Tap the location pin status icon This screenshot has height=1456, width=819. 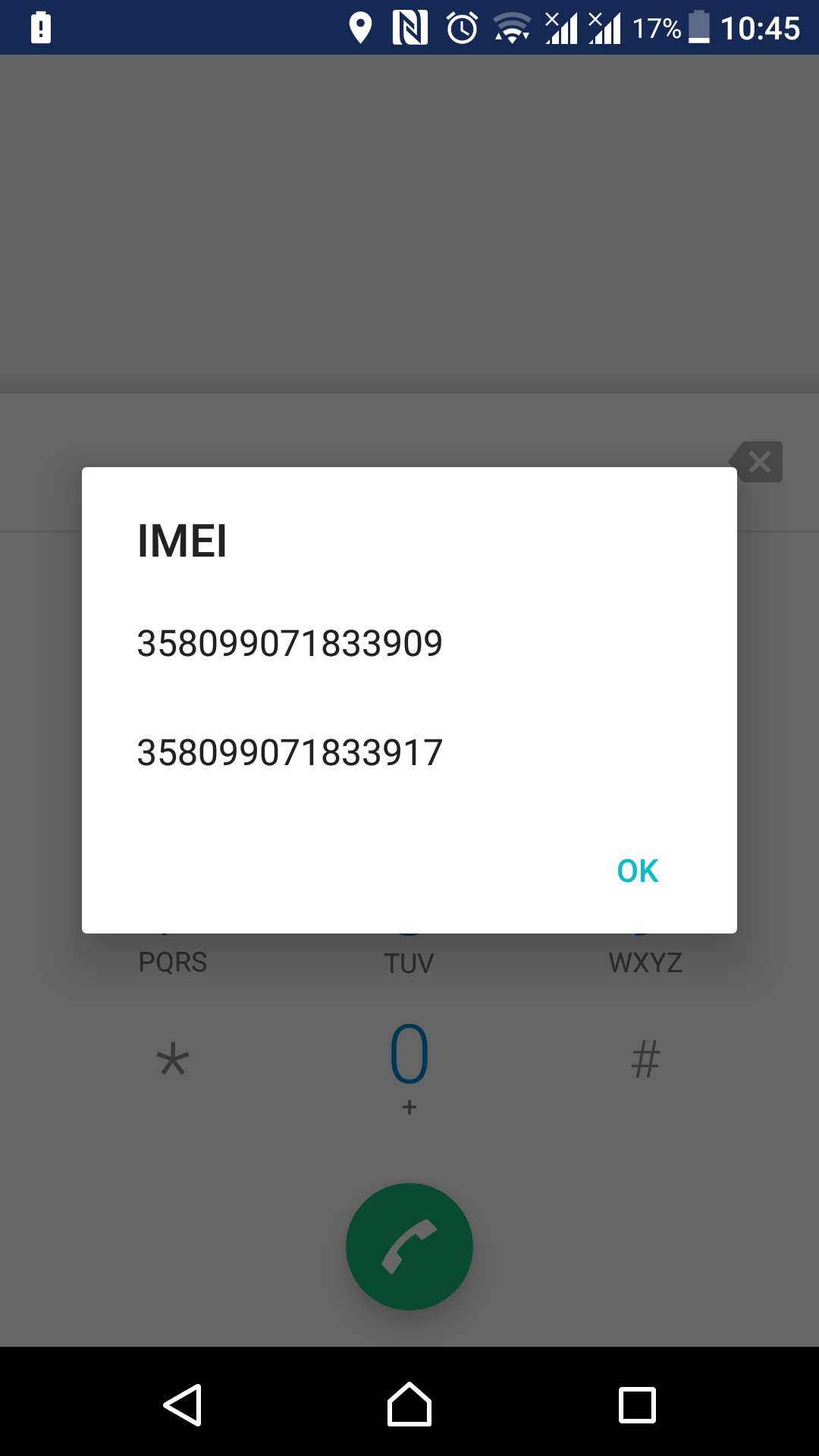point(359,27)
